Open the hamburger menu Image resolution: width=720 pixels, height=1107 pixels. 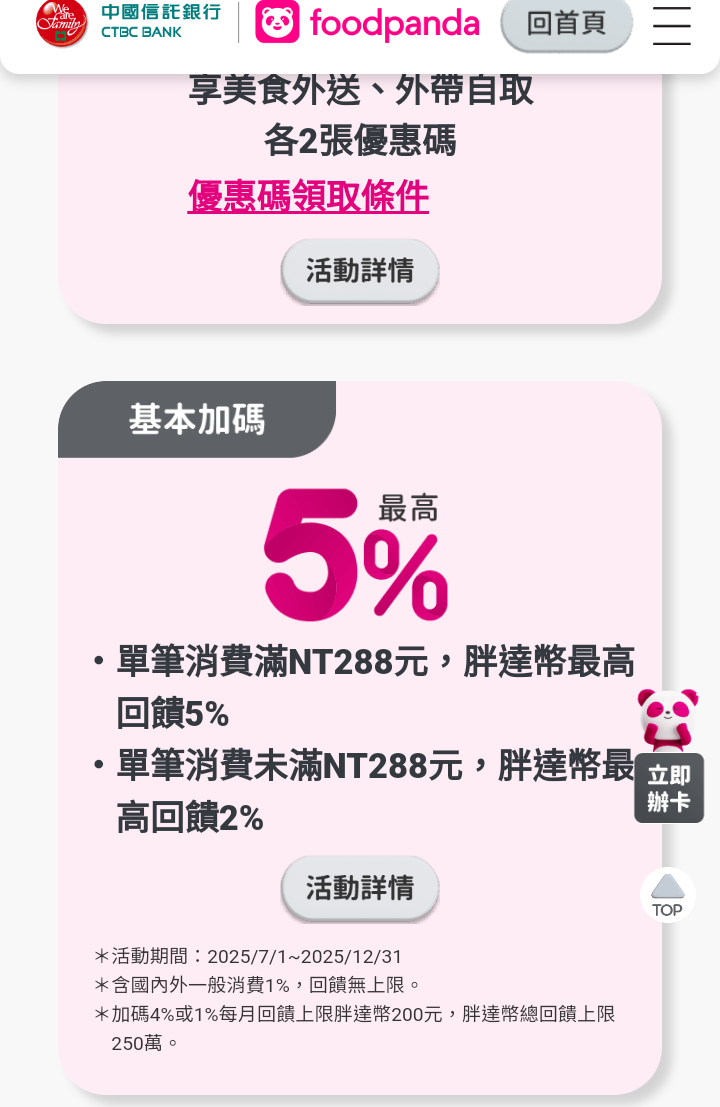coord(671,25)
